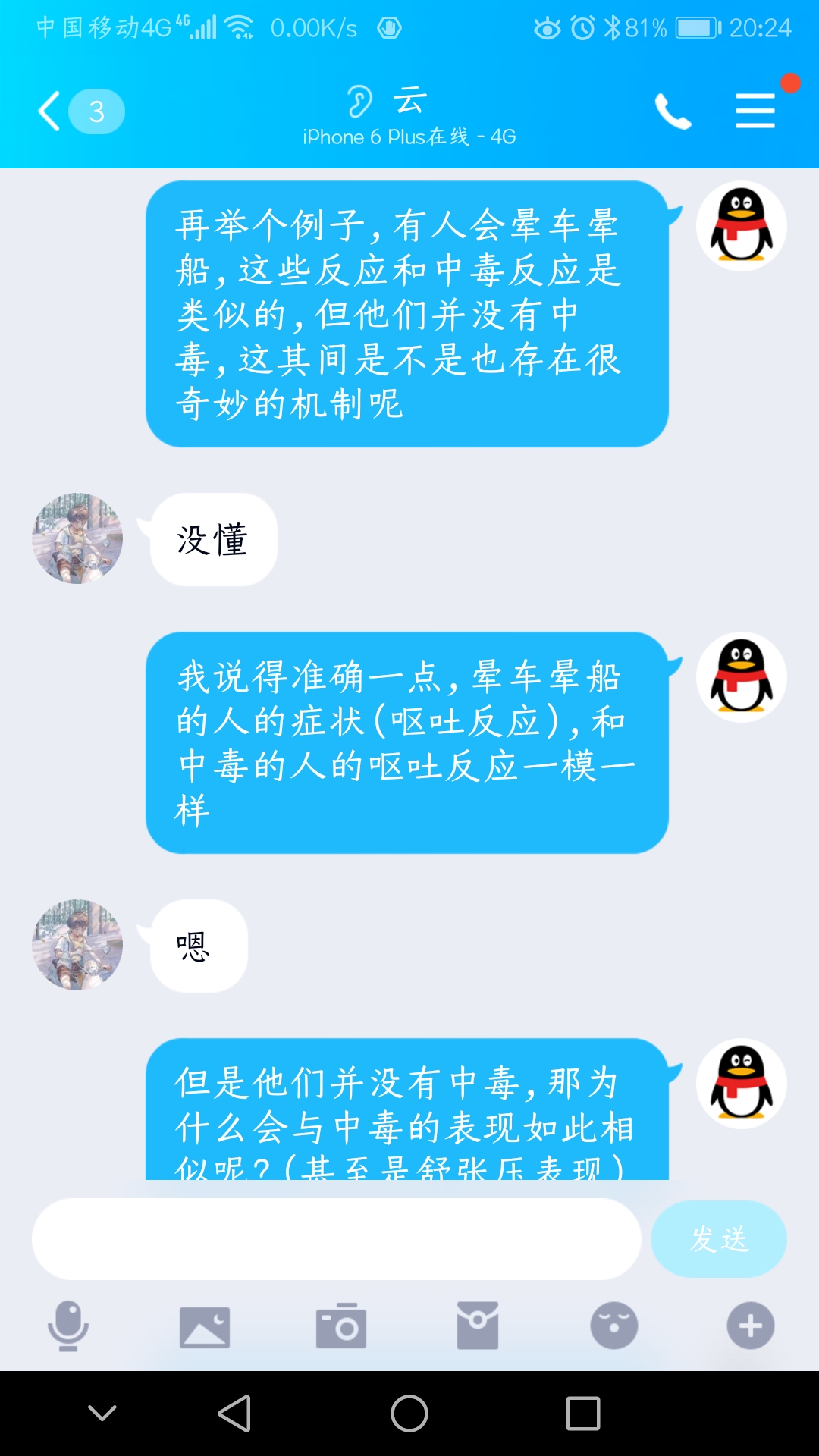Tap the 发送 send button
Screen dimensions: 819x1456
point(718,1239)
